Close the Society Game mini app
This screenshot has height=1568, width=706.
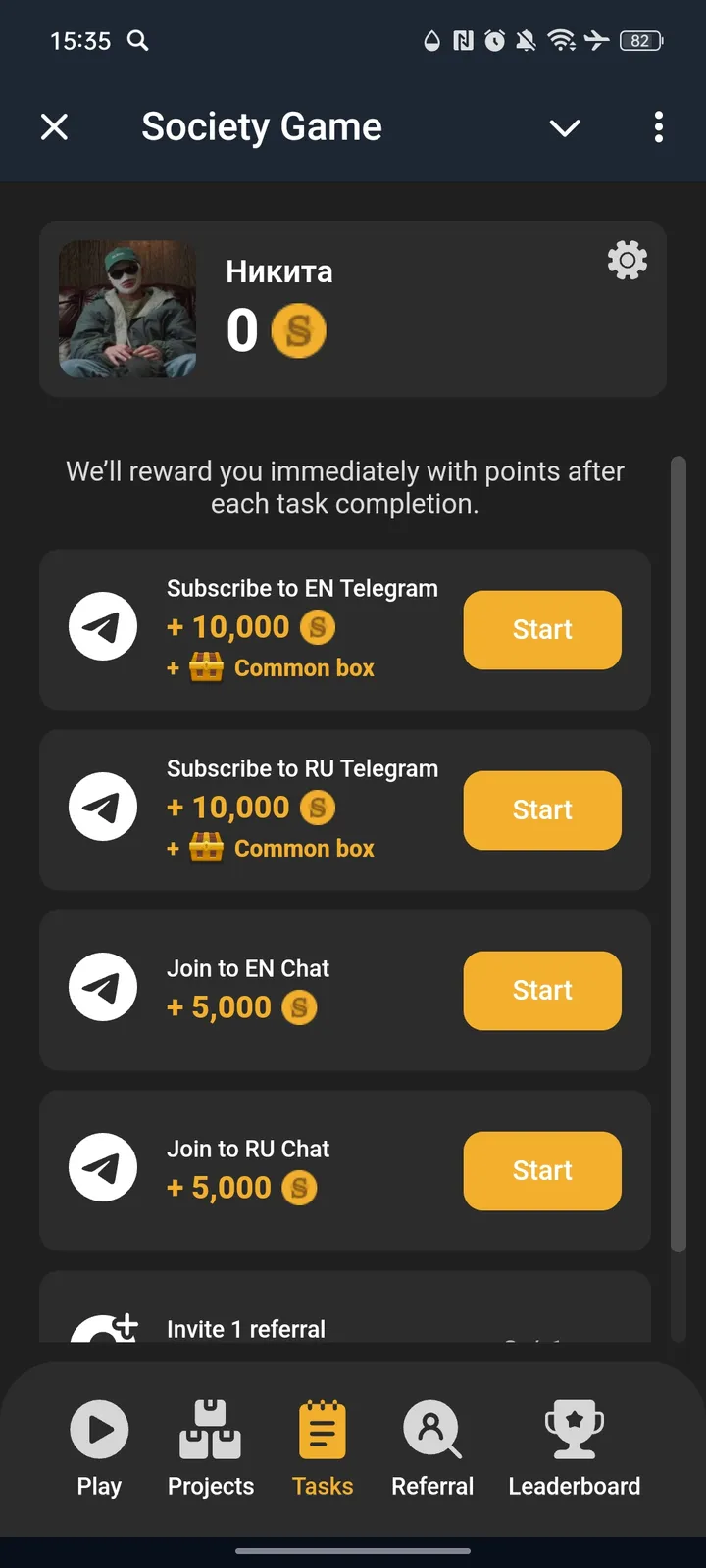(55, 126)
